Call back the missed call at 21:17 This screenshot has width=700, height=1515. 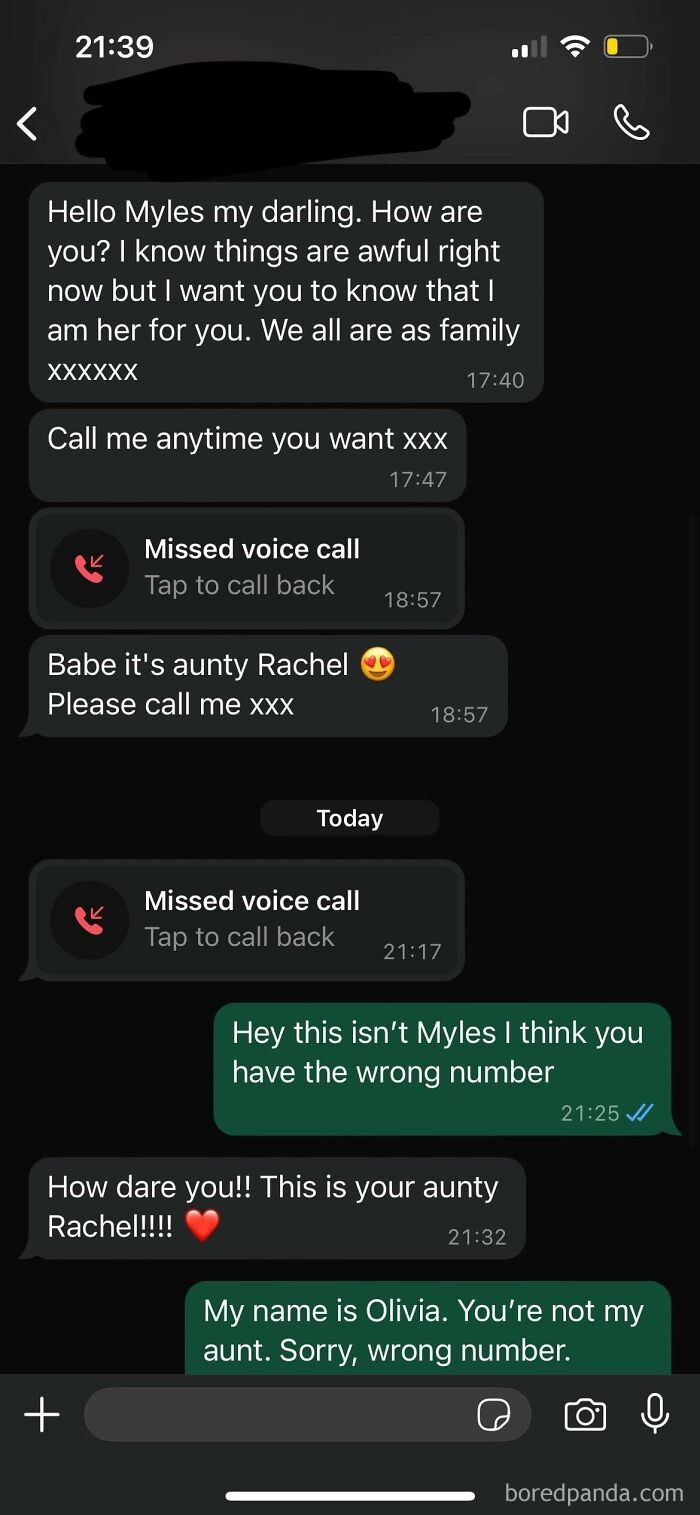pos(246,920)
